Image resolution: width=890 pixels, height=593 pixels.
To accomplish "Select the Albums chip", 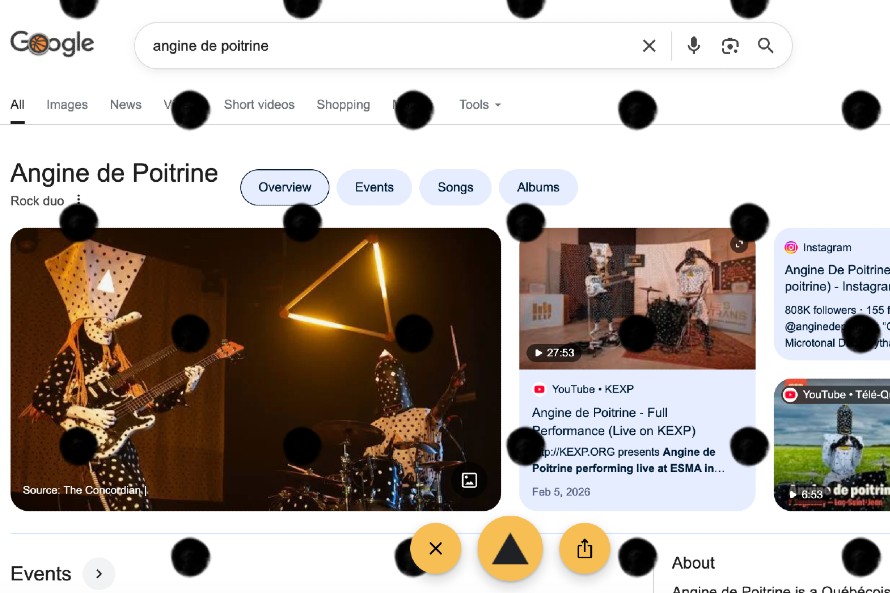I will (538, 187).
